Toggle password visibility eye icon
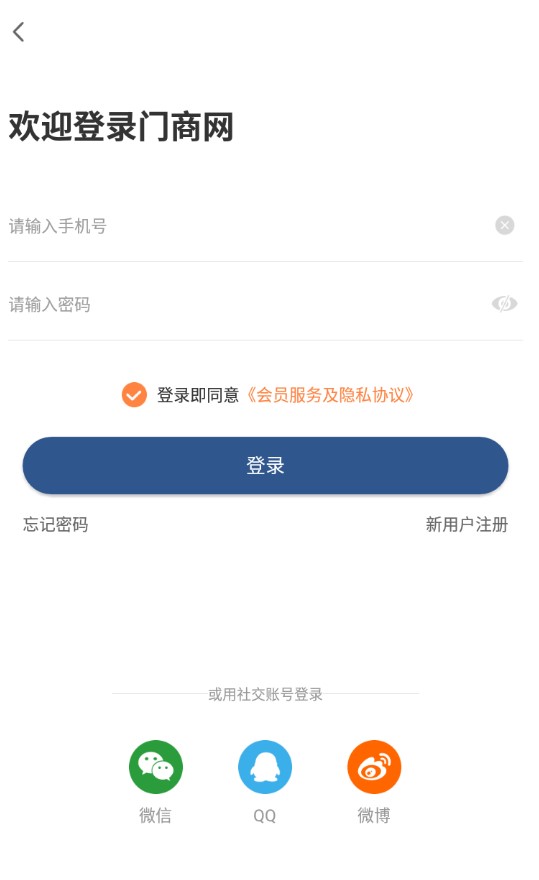Viewport: 539px width, 880px height. 504,304
